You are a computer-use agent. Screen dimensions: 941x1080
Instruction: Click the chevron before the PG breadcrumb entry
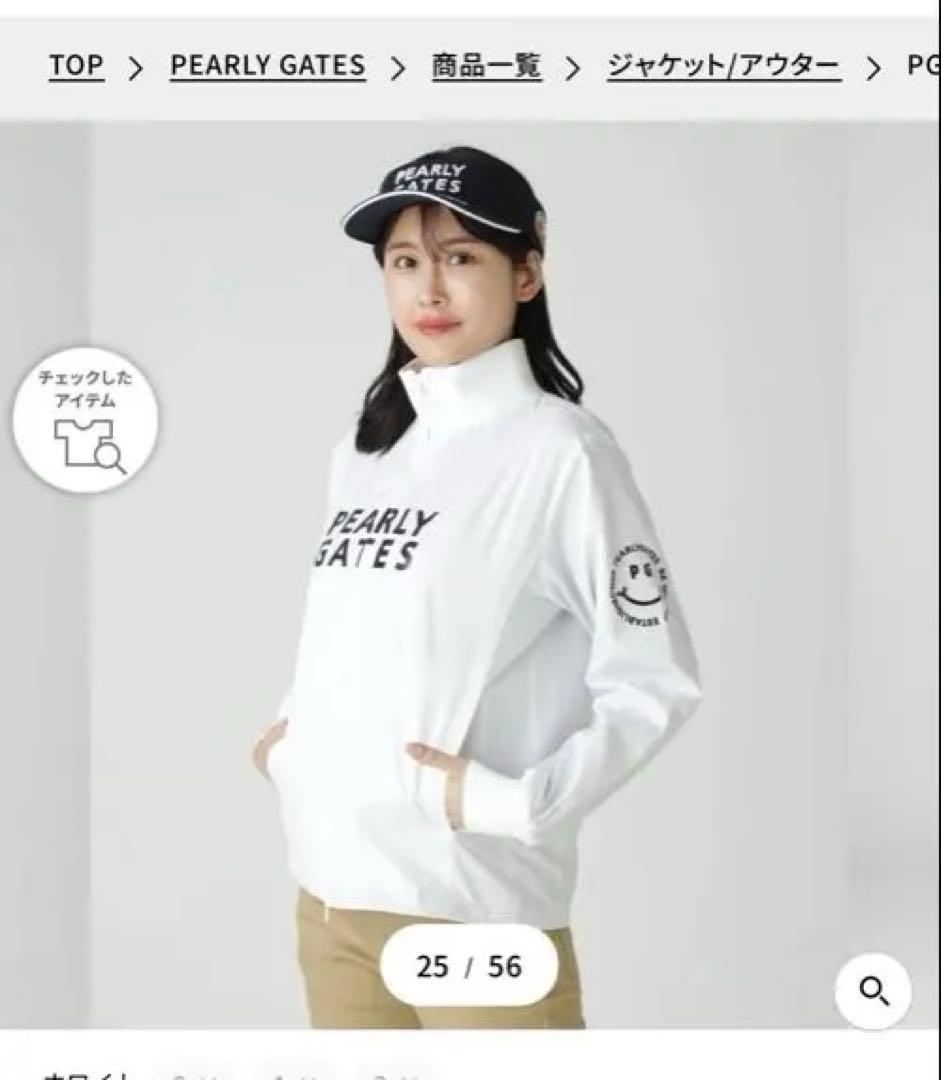(x=874, y=66)
